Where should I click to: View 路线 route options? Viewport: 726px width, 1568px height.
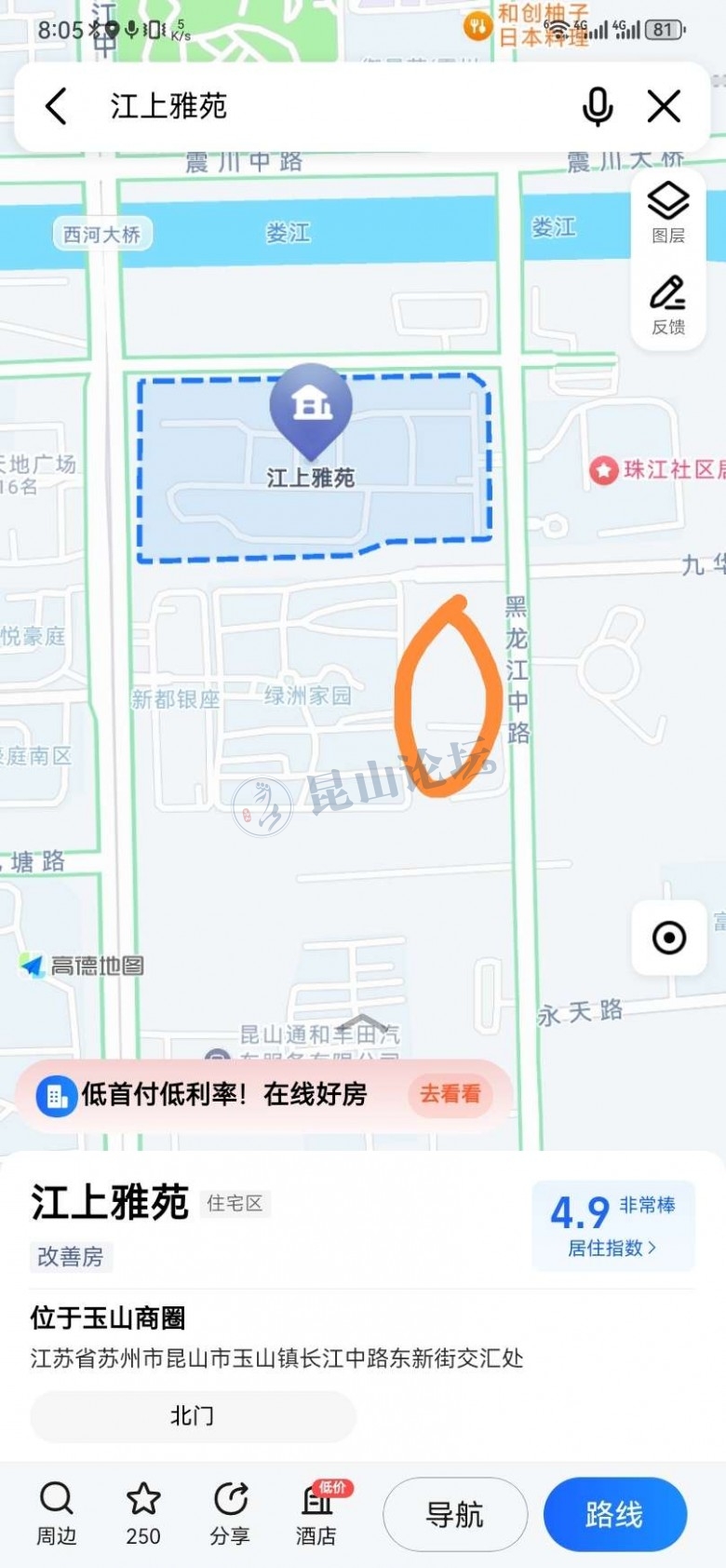pyautogui.click(x=614, y=1515)
